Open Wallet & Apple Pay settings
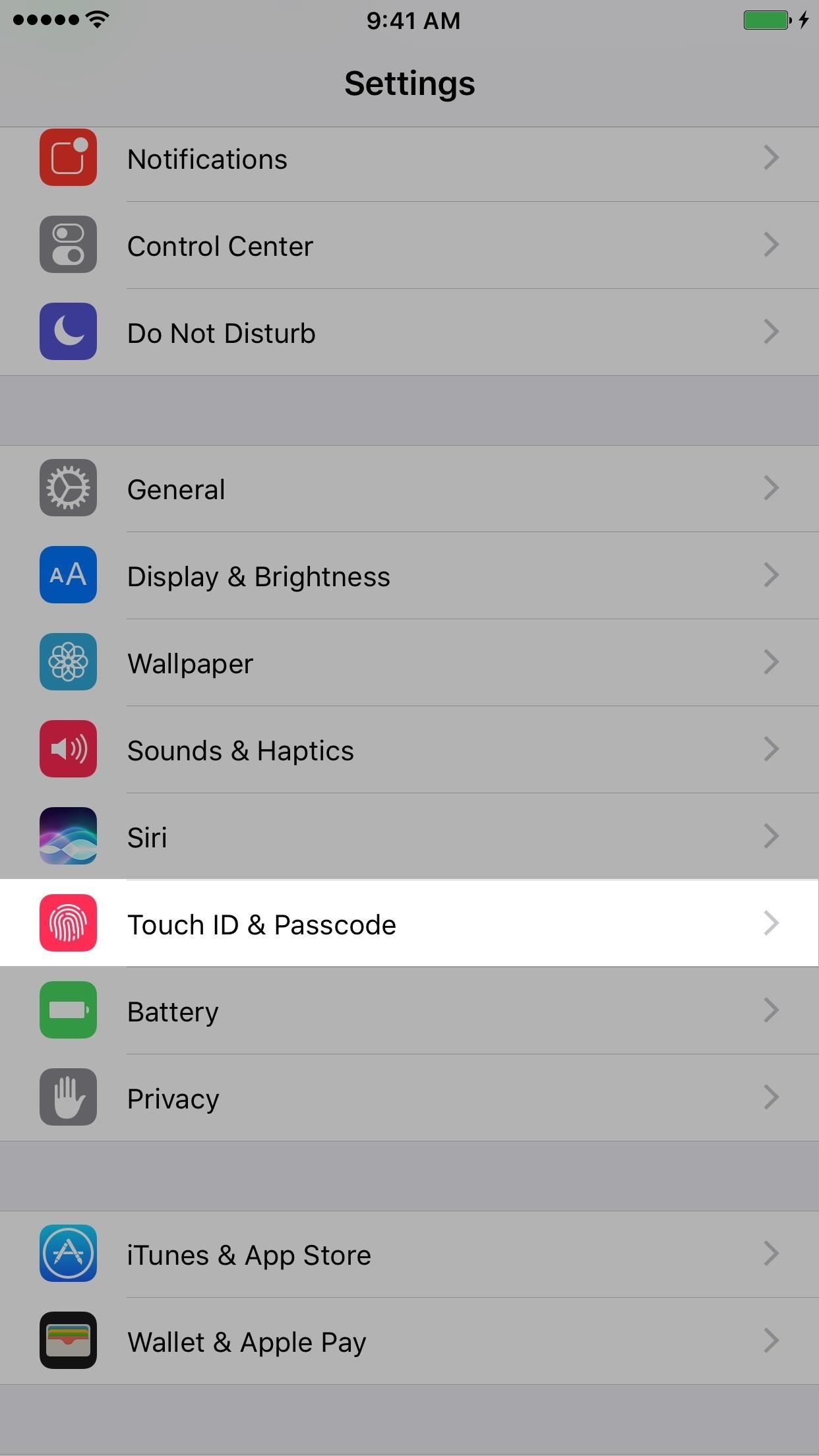The width and height of the screenshot is (819, 1456). (409, 1341)
